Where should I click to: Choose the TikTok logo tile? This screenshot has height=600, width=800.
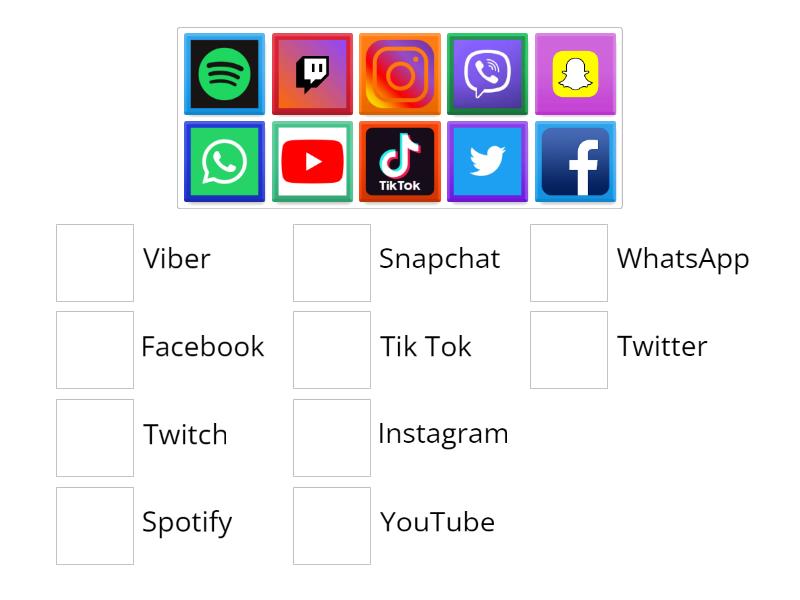(400, 162)
